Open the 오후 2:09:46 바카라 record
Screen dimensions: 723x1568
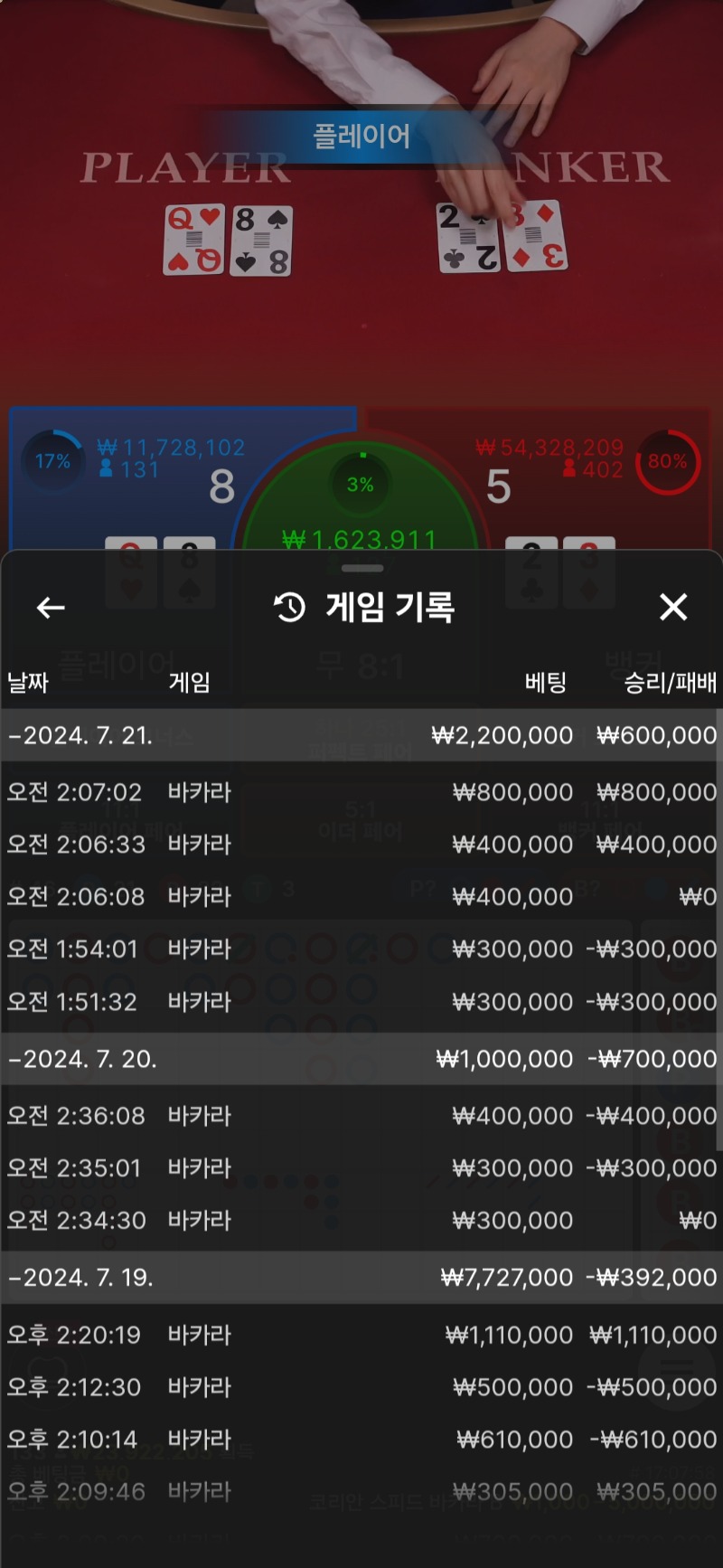(x=361, y=1492)
